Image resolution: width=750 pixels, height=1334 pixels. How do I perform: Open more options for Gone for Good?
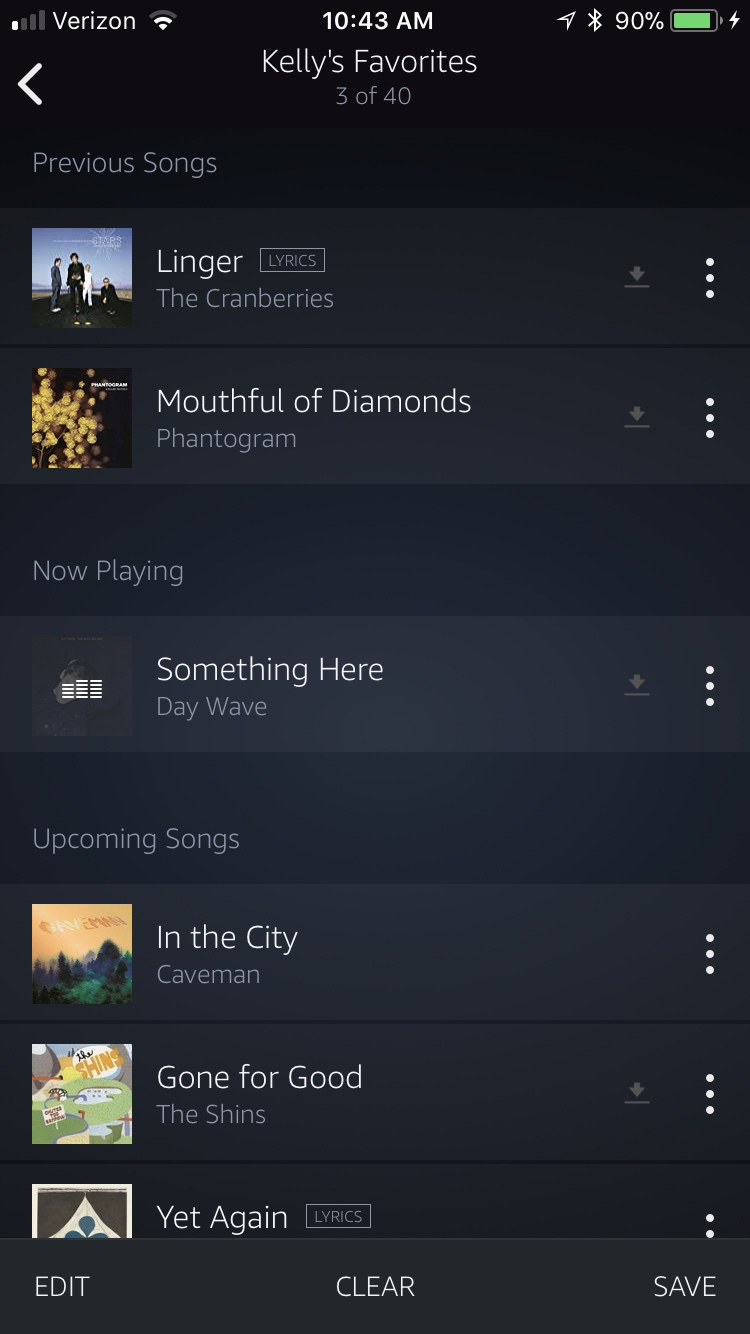[710, 1093]
